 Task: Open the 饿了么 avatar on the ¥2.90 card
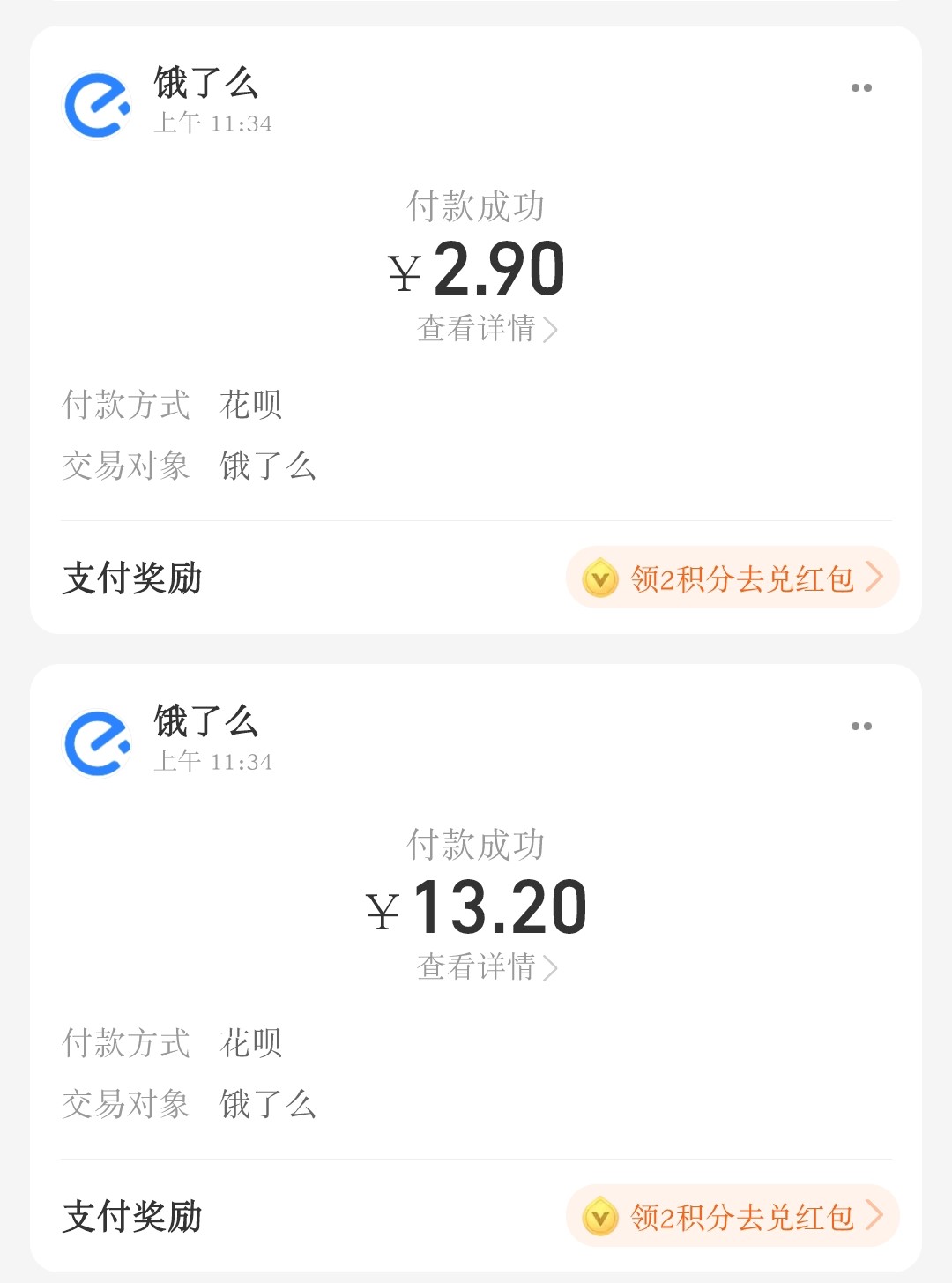pyautogui.click(x=98, y=105)
